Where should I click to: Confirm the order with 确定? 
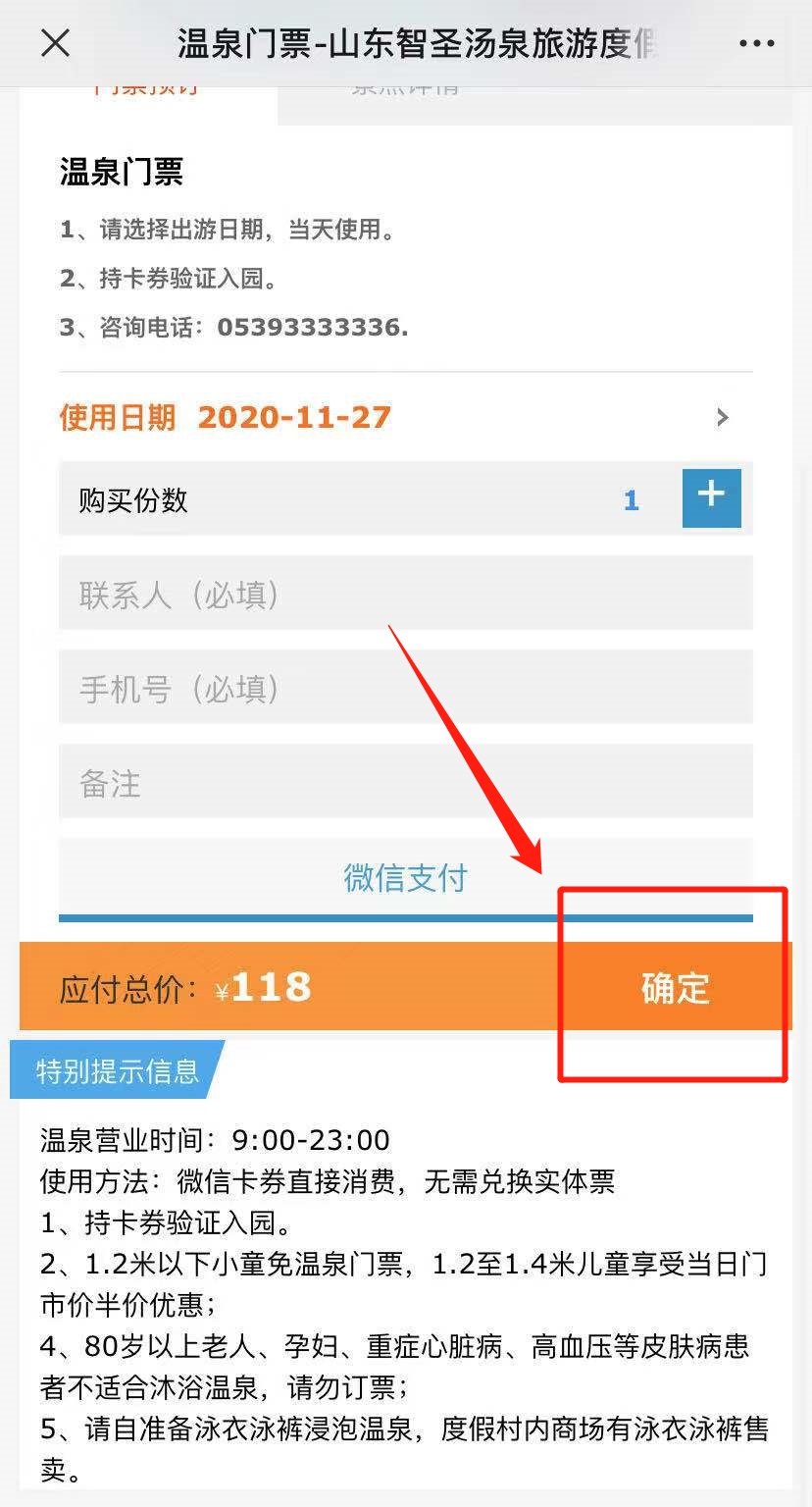[675, 987]
